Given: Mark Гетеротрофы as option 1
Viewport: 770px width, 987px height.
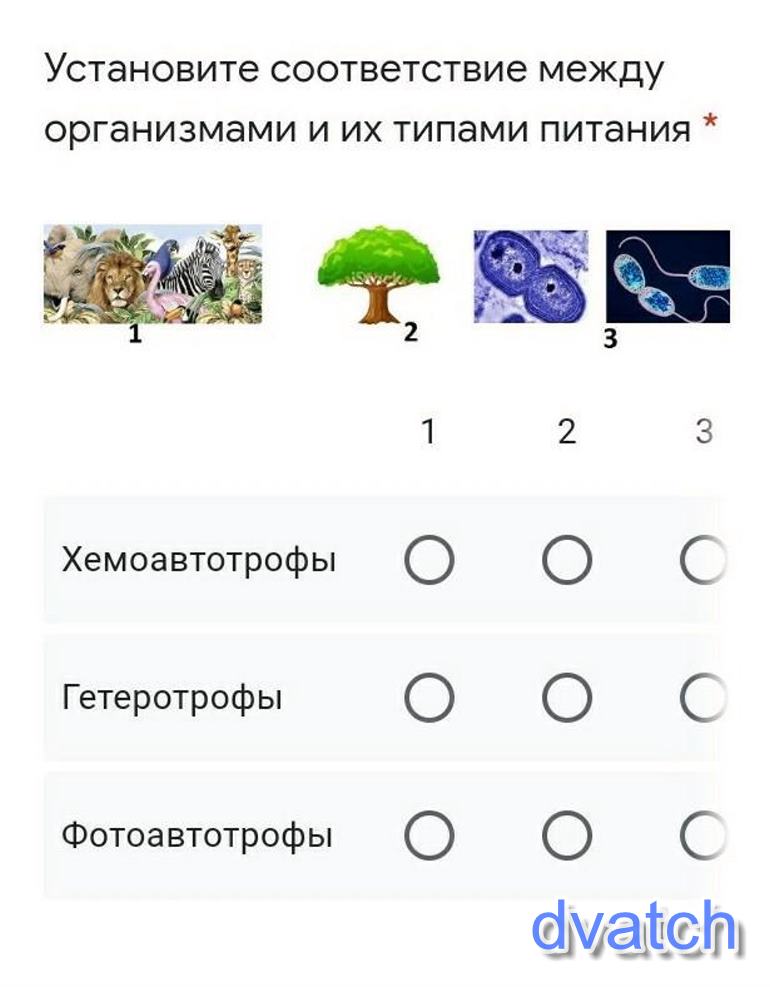Looking at the screenshot, I should tap(429, 698).
